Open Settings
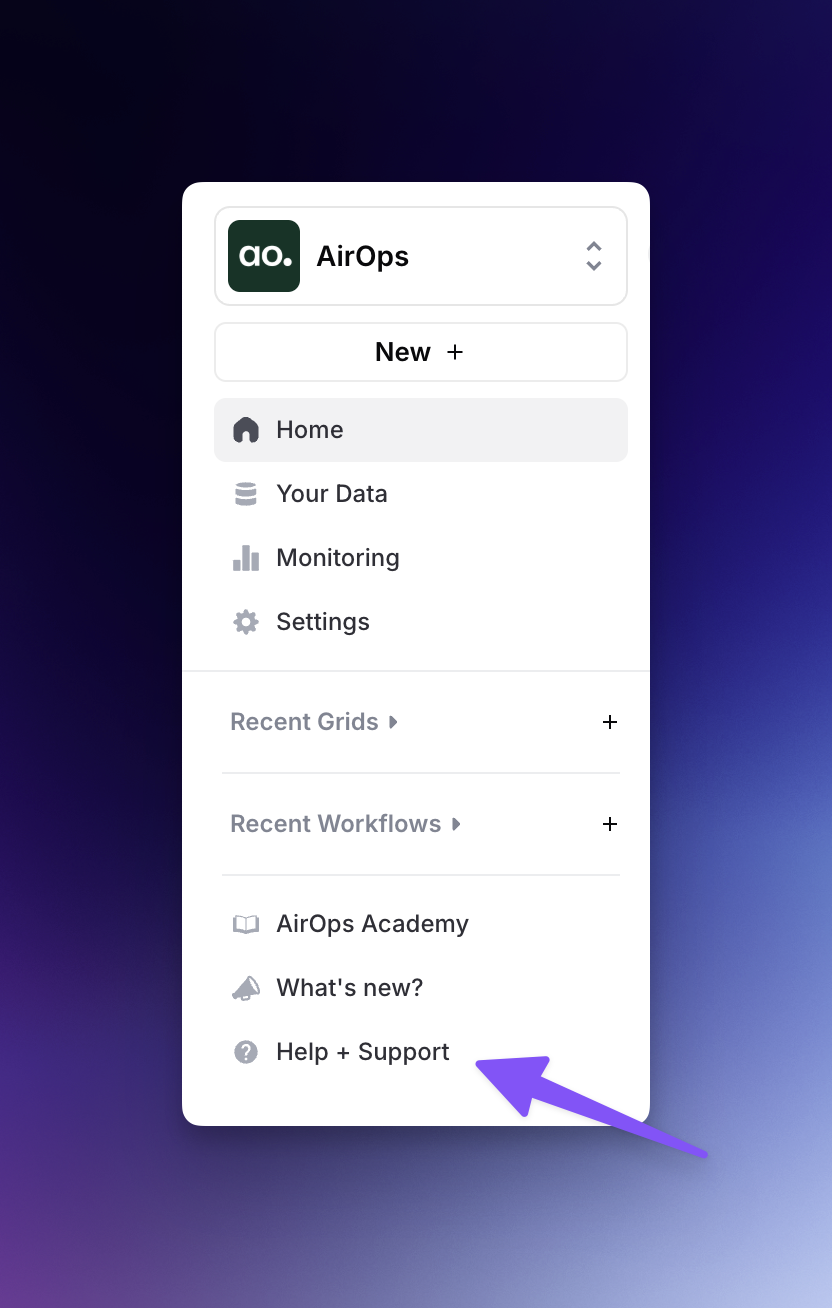This screenshot has width=832, height=1308. (322, 622)
